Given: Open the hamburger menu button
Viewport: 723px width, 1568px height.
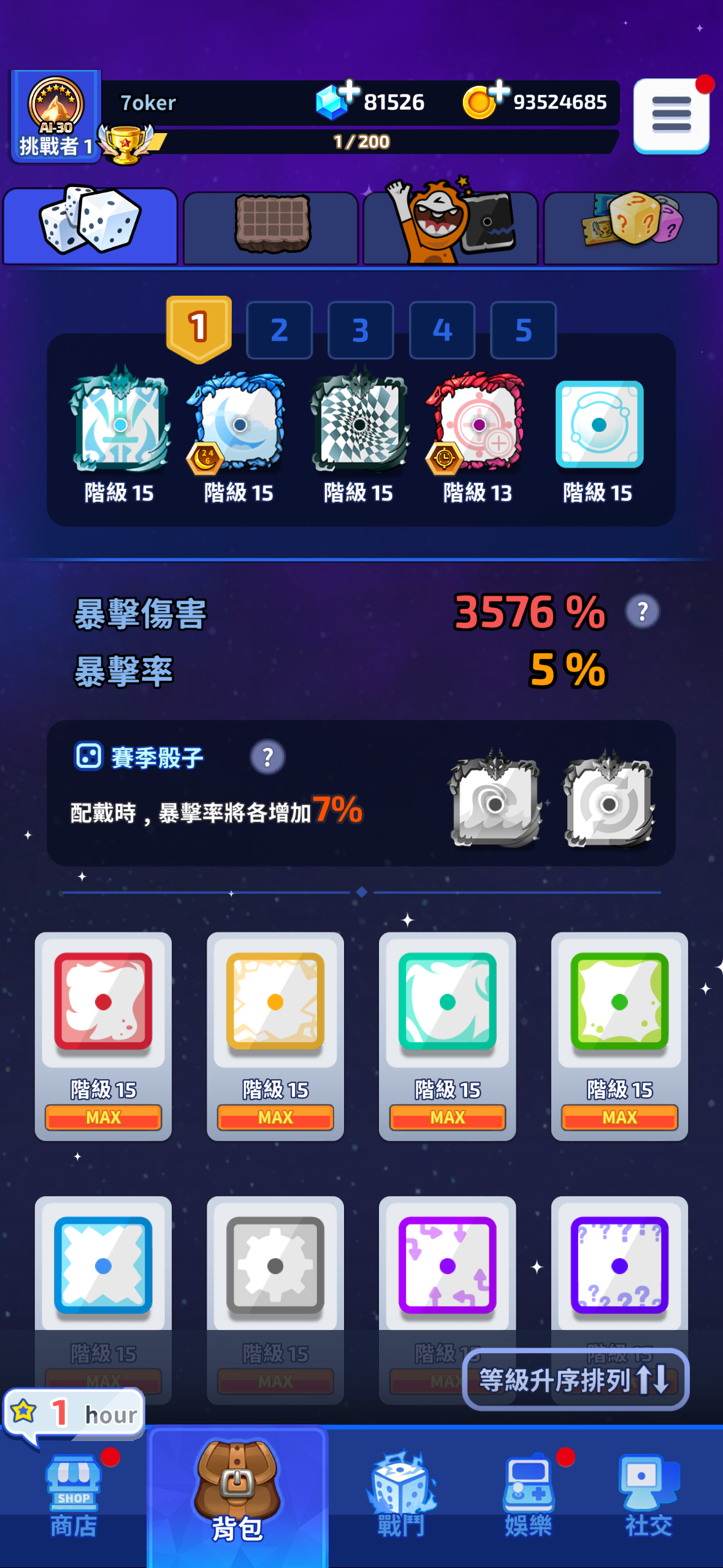Looking at the screenshot, I should (x=671, y=115).
